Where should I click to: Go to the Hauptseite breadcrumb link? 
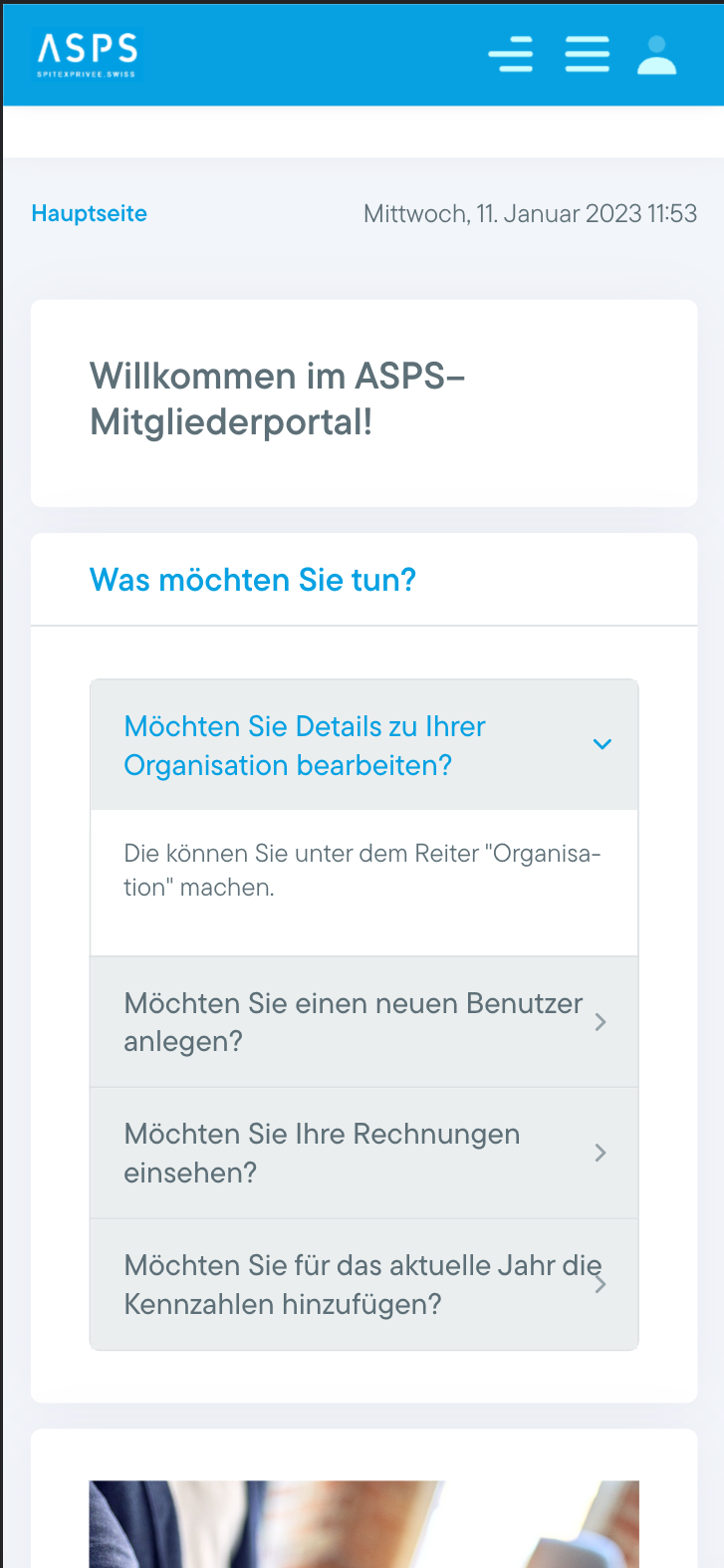tap(90, 213)
